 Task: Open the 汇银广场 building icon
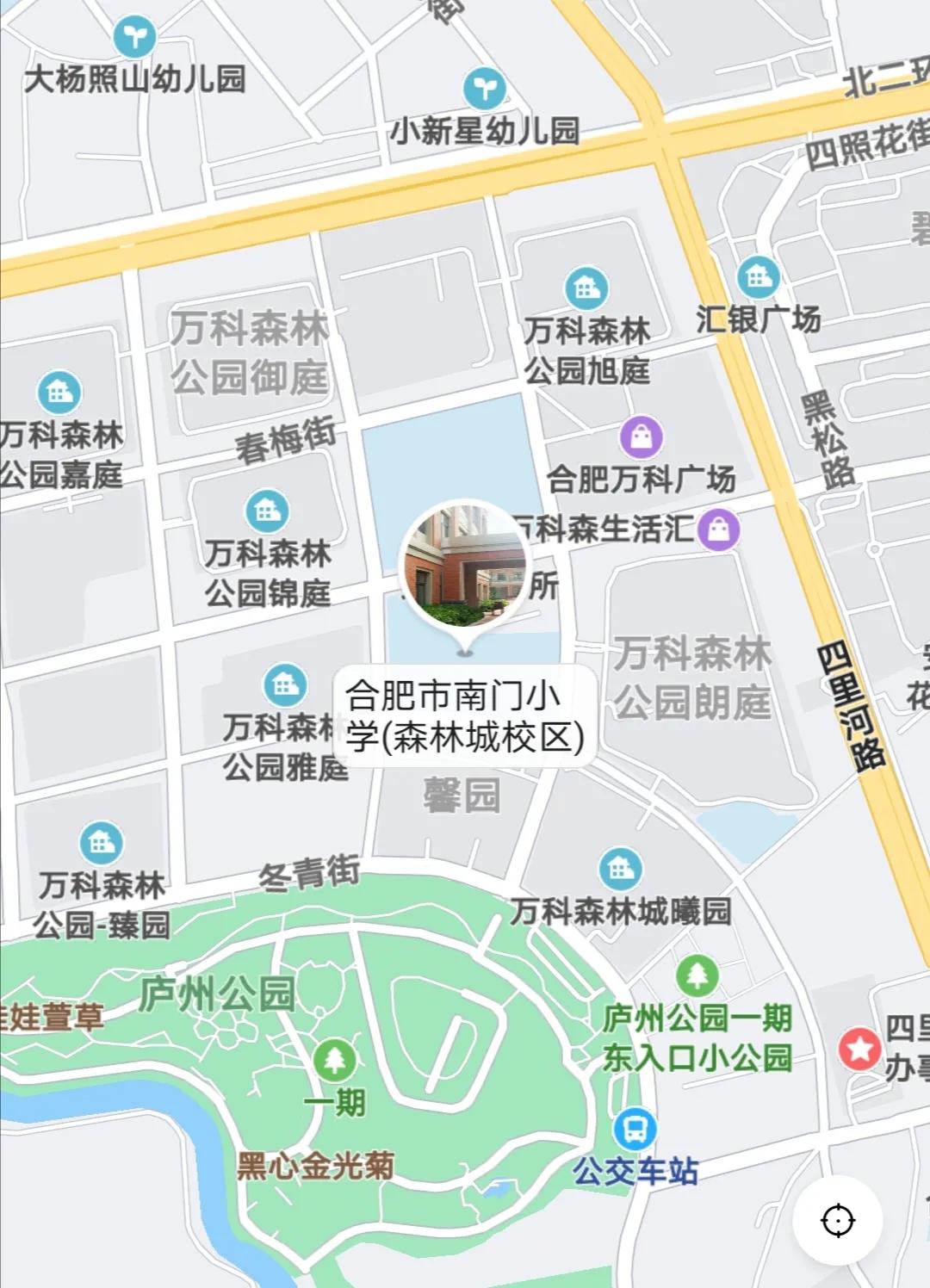click(x=758, y=276)
